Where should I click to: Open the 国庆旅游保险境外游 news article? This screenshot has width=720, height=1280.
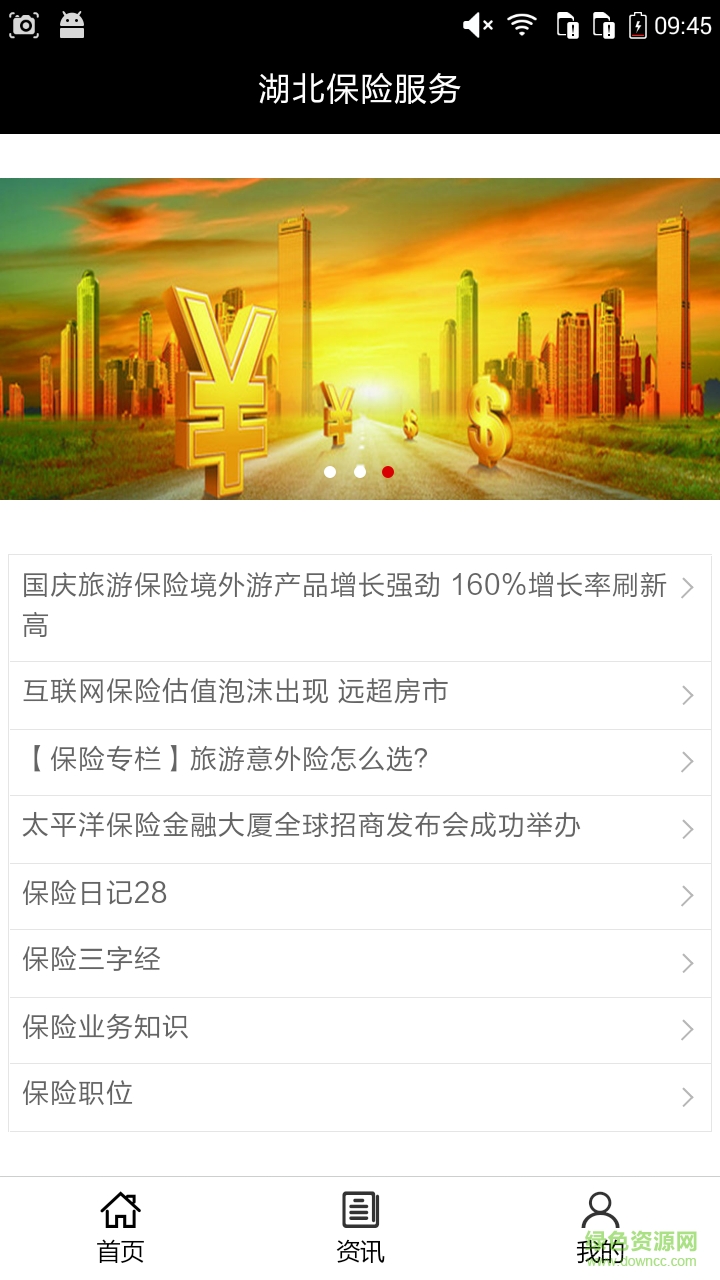click(x=340, y=608)
